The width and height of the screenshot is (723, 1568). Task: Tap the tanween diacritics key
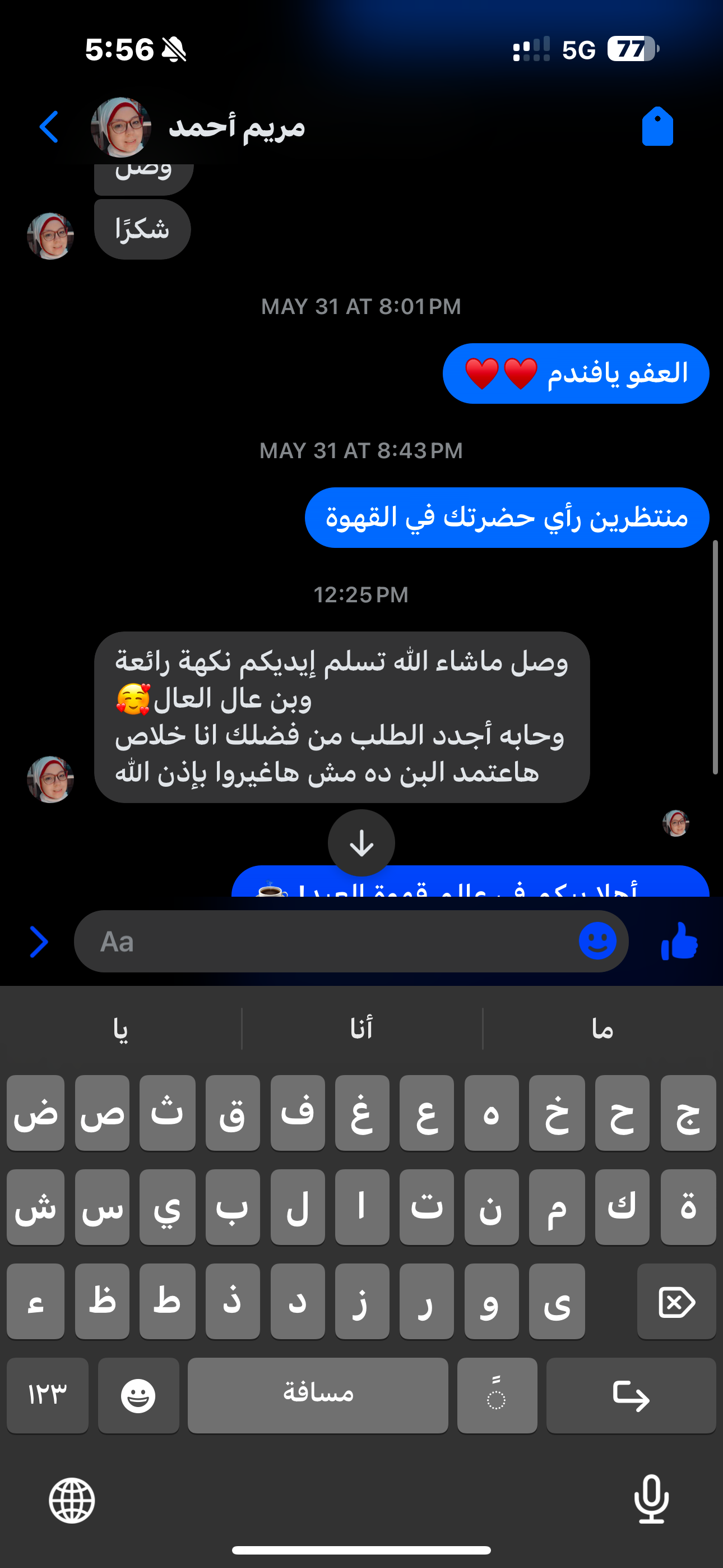pos(497,1395)
